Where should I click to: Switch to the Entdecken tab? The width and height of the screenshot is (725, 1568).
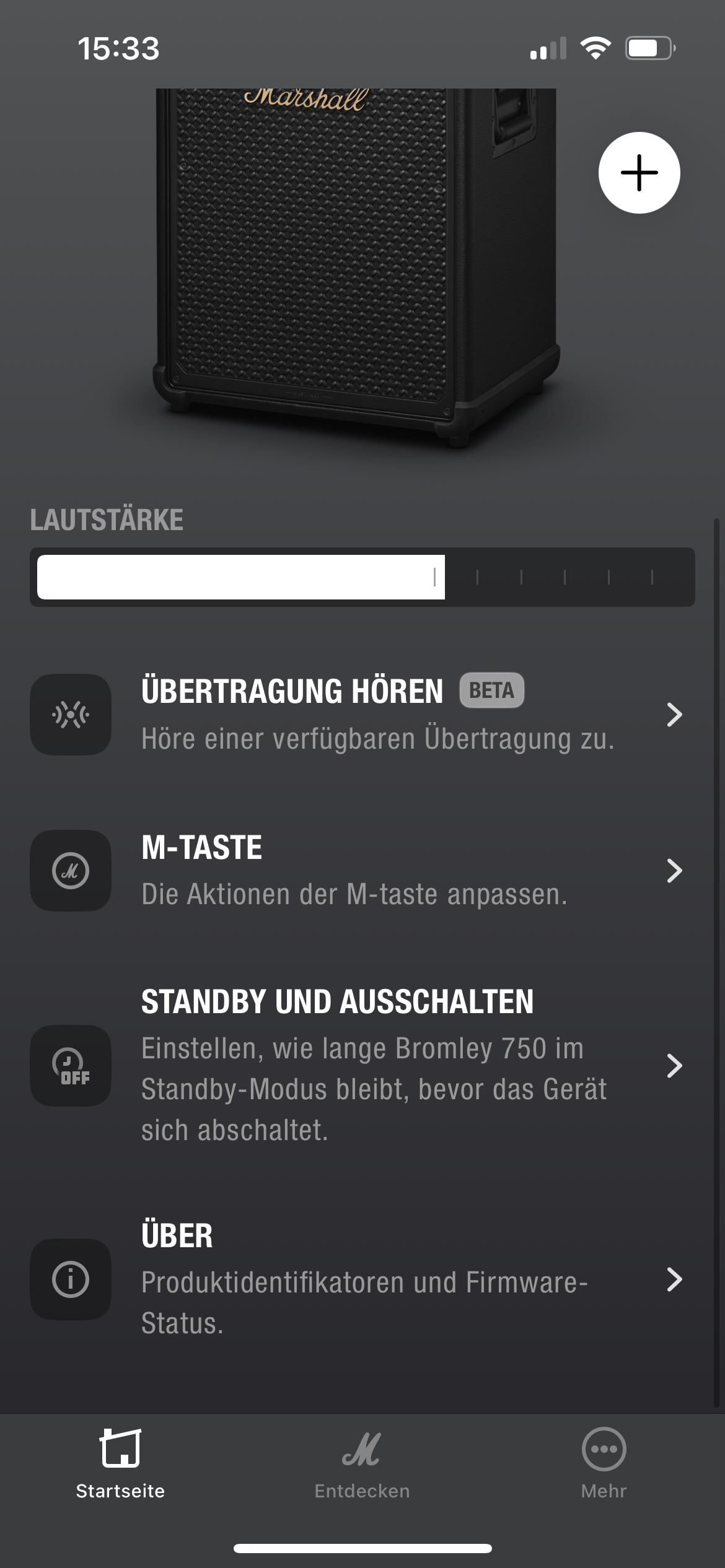pyautogui.click(x=362, y=1464)
